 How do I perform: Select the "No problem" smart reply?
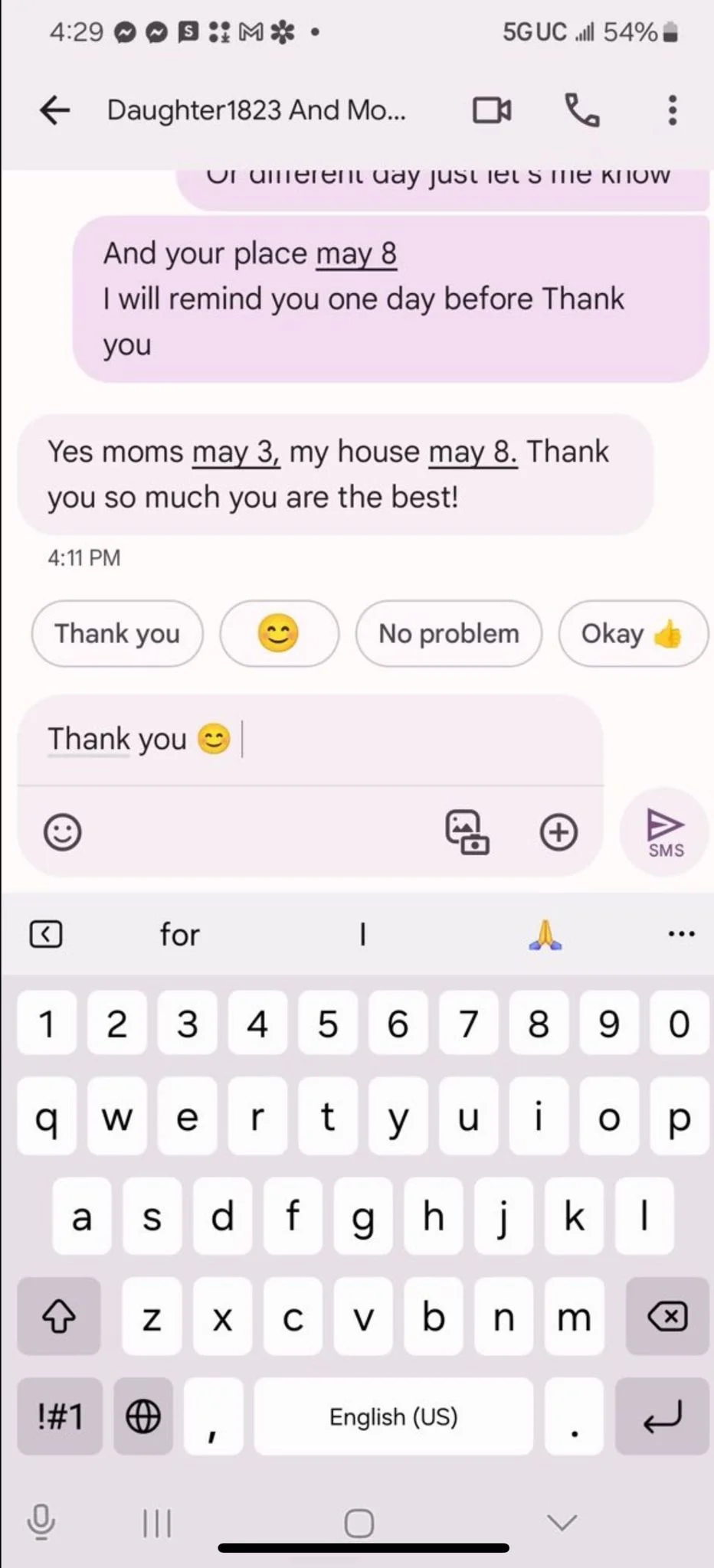(x=448, y=634)
